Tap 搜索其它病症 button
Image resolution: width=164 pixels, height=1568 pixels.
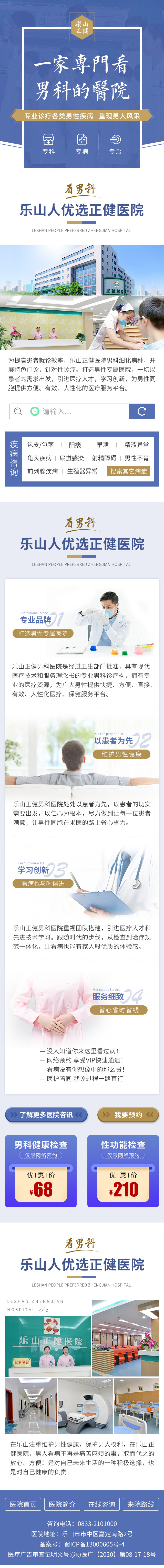129,471
